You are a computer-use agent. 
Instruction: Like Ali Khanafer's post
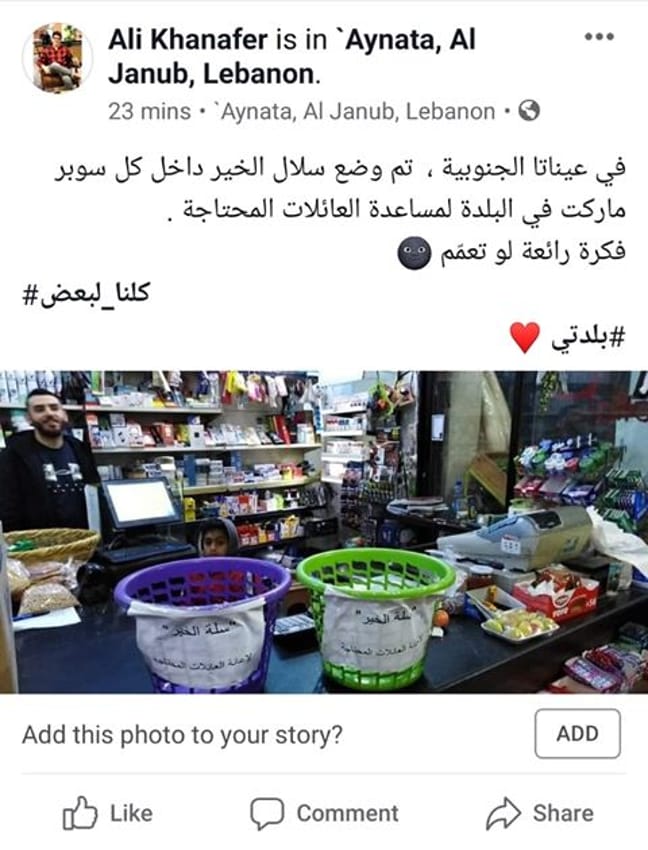[x=108, y=813]
